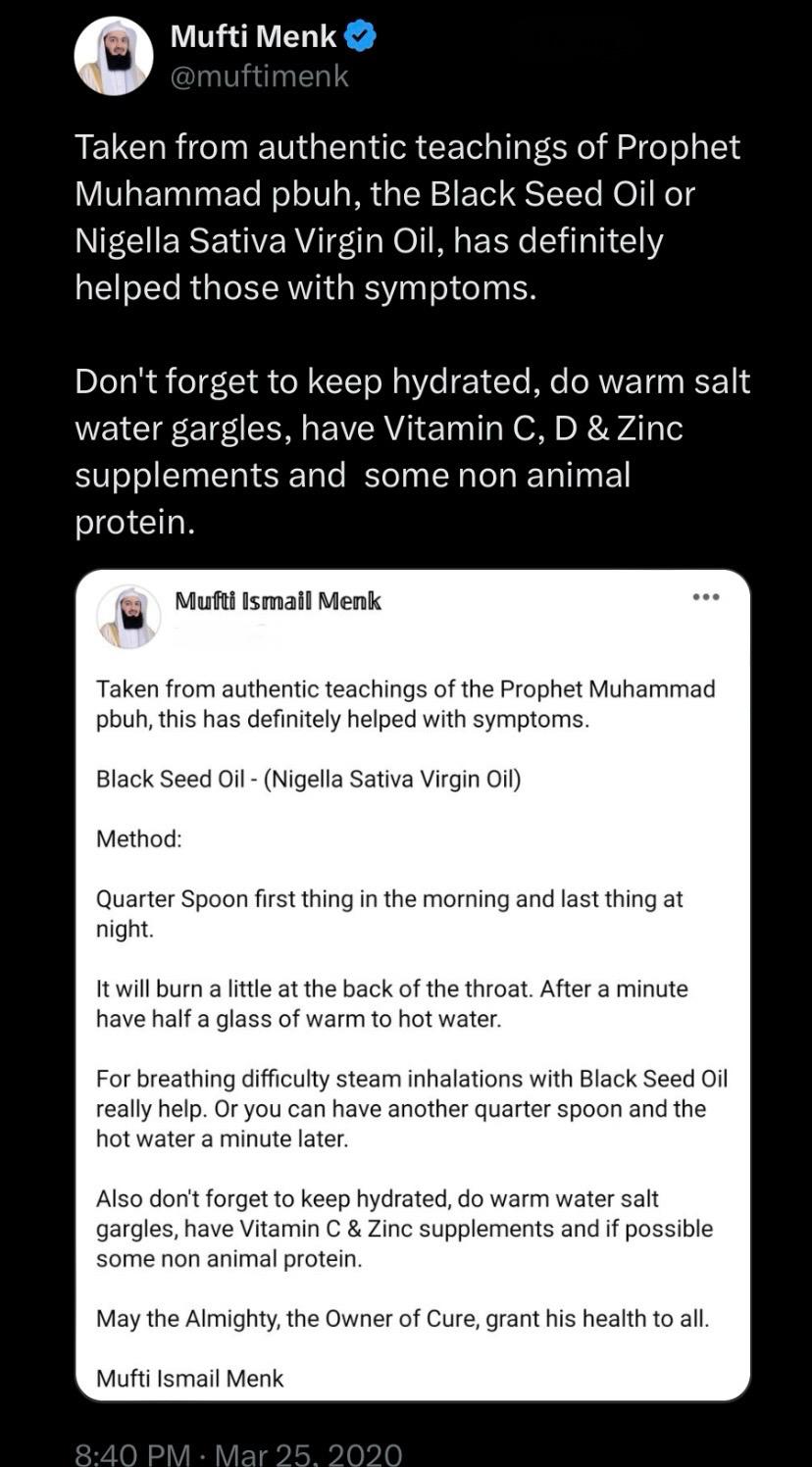Screen dimensions: 812x1467
Task: Tap the Mar 25, 2020 timestamp
Action: click(238, 1452)
